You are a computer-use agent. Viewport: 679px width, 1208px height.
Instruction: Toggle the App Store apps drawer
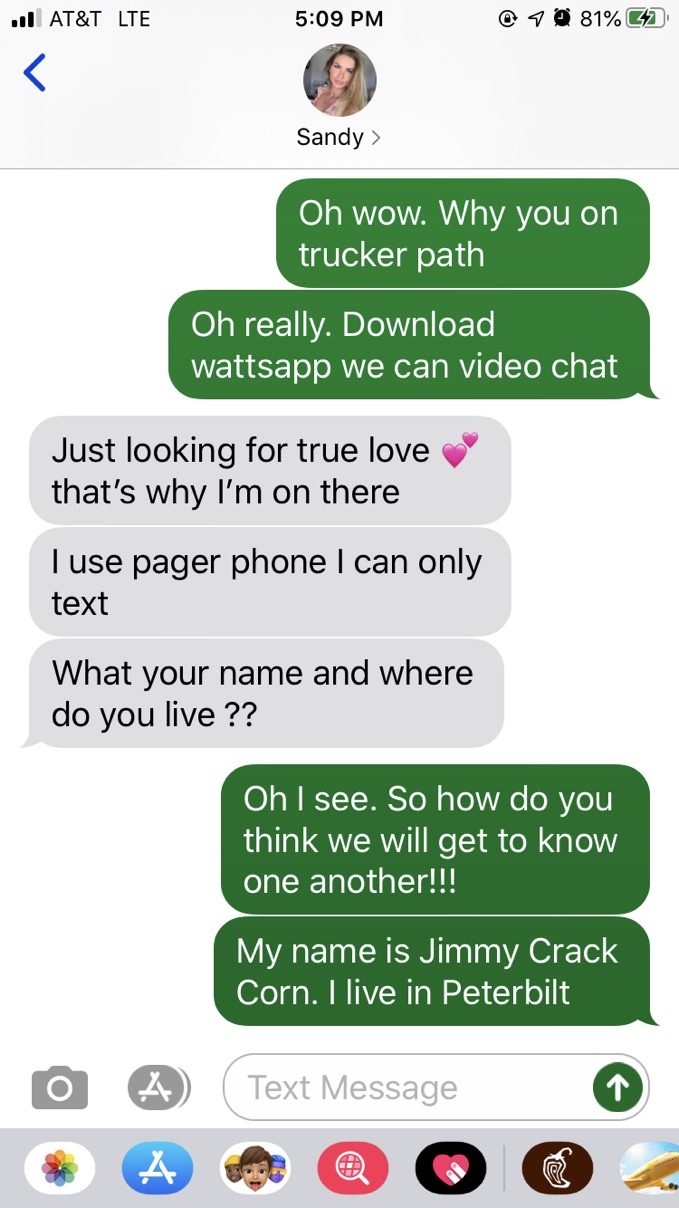coord(157,1086)
